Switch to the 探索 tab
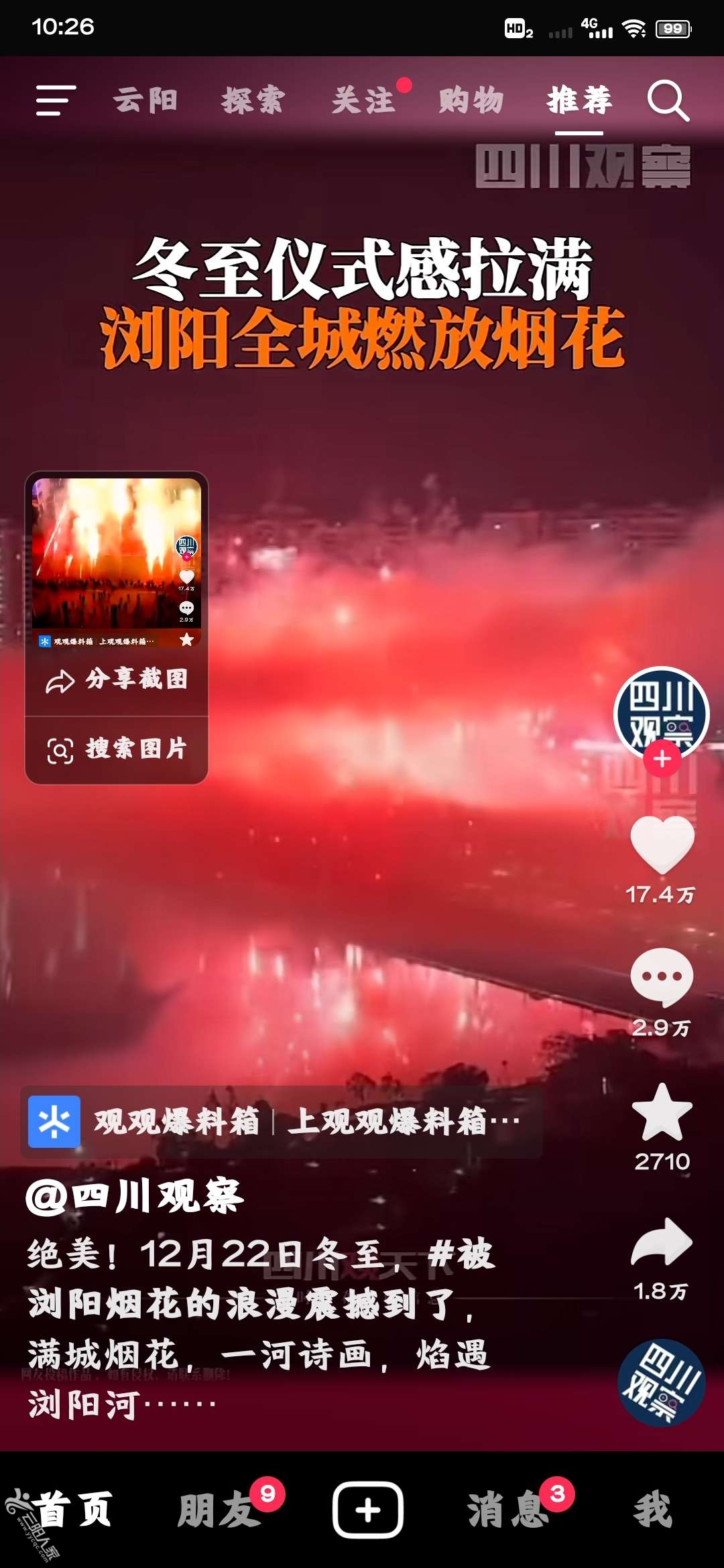724x1568 pixels. point(253,101)
